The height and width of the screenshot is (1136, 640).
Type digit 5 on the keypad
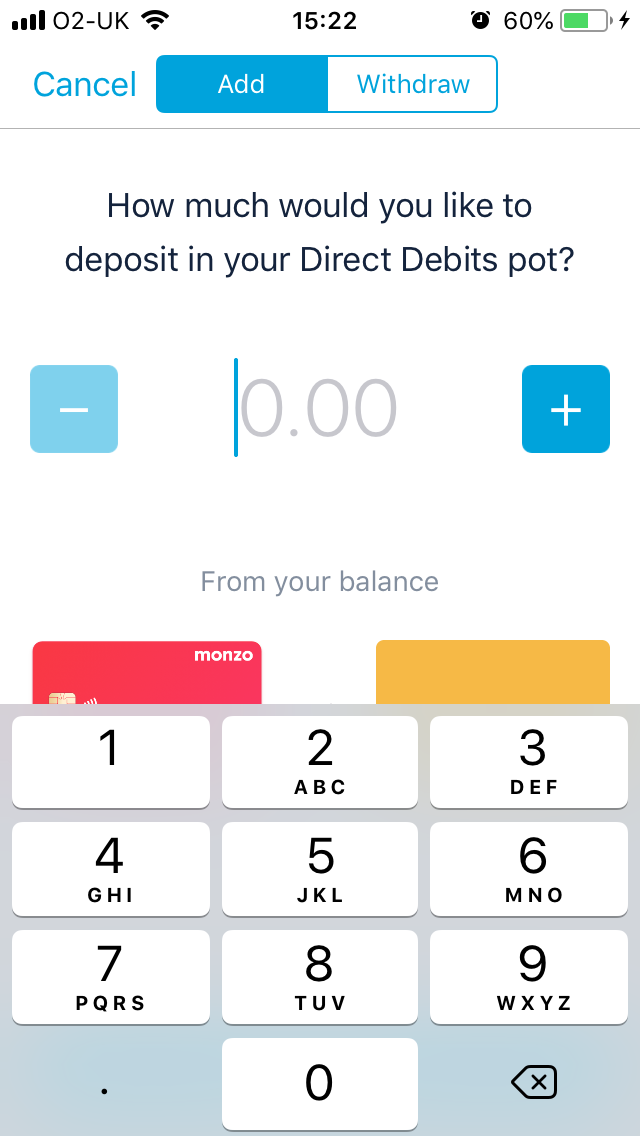[320, 868]
